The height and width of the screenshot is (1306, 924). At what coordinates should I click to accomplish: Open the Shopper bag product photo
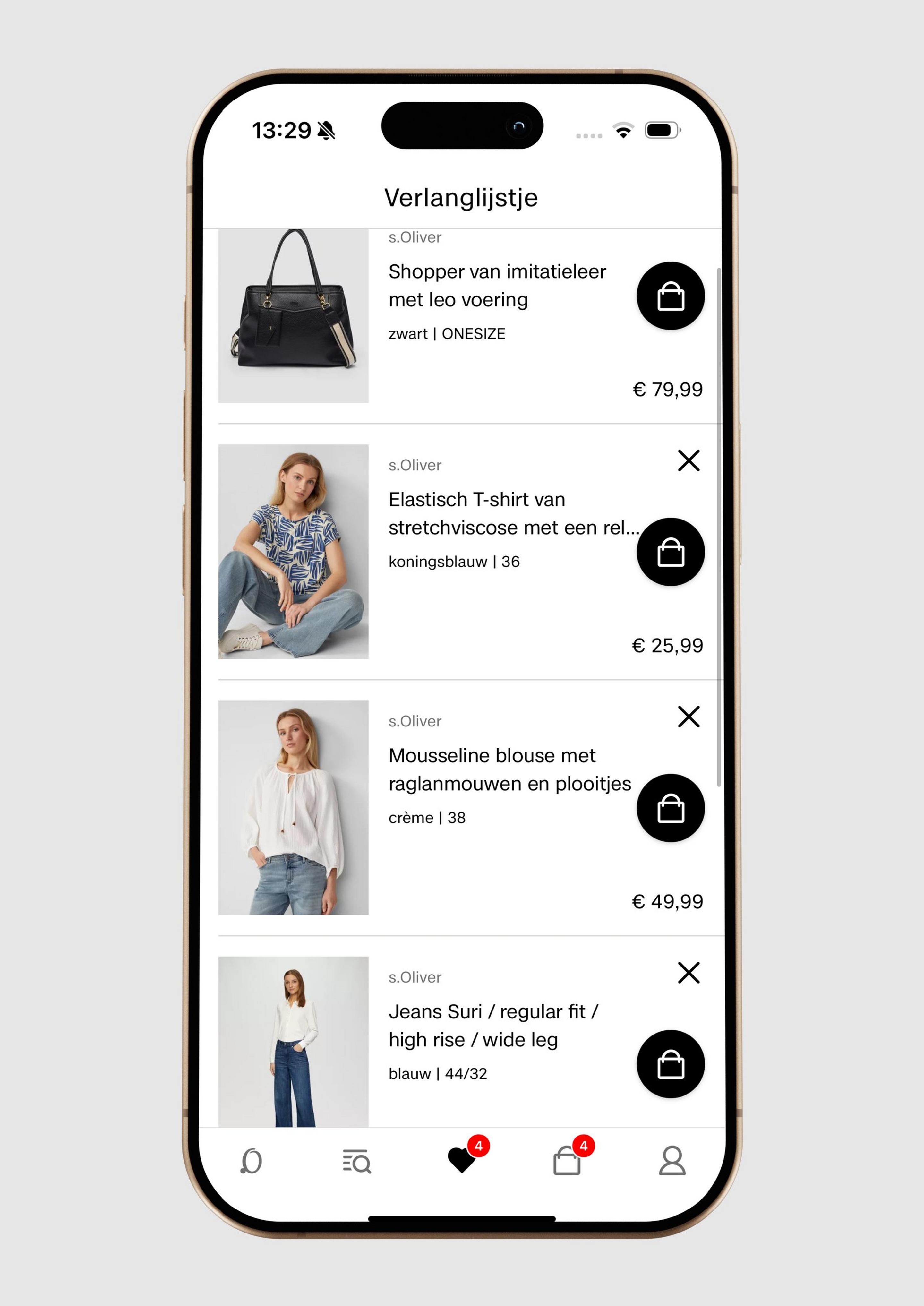pyautogui.click(x=293, y=316)
